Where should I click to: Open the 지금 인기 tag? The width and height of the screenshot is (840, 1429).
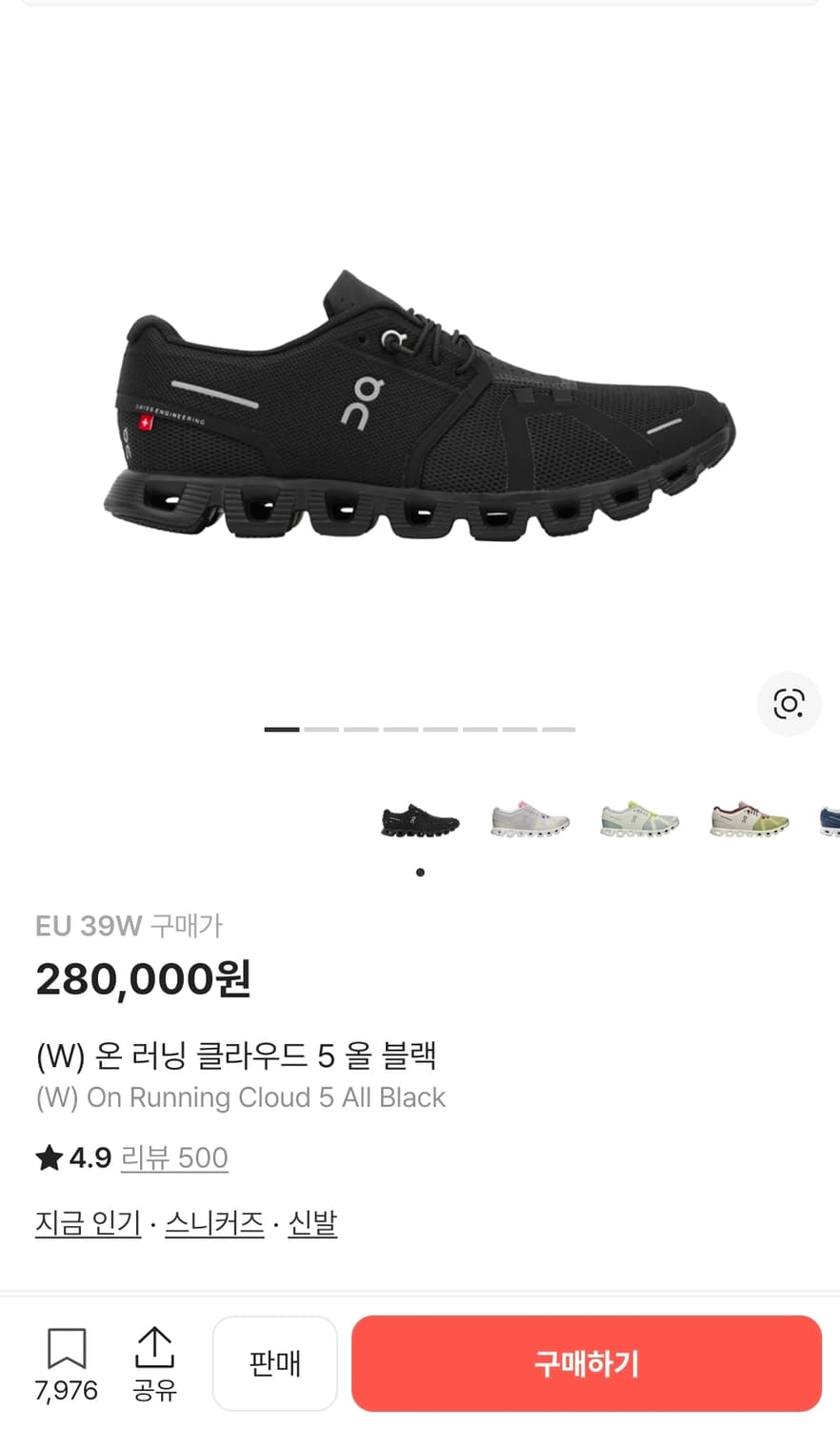(x=88, y=1222)
